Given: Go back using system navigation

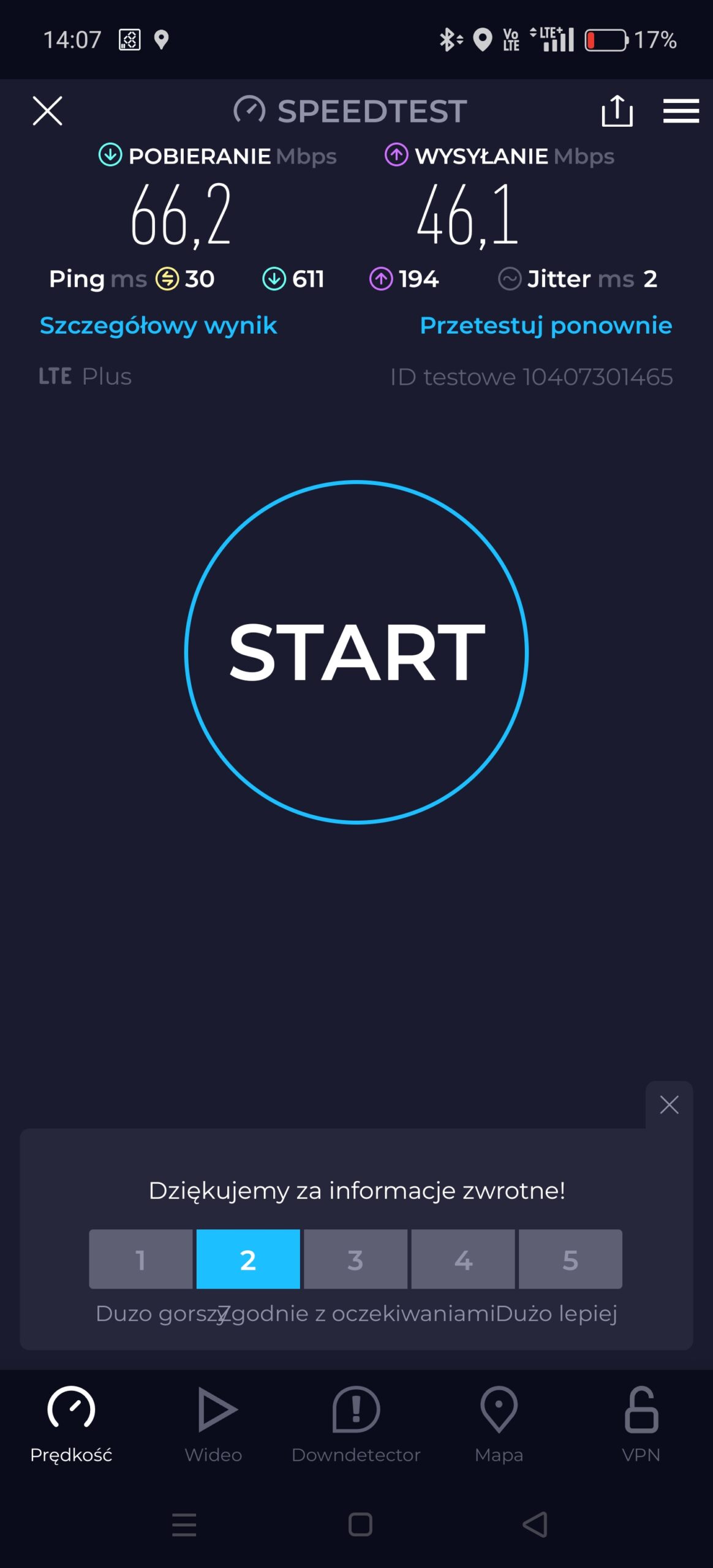Looking at the screenshot, I should [x=535, y=1525].
